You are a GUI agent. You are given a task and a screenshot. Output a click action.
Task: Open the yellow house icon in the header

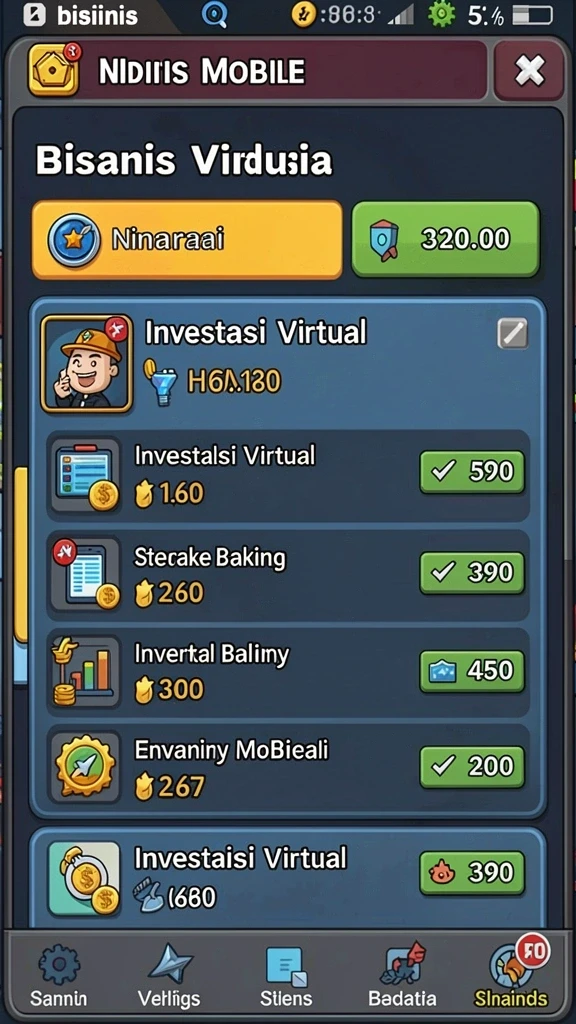[x=54, y=70]
